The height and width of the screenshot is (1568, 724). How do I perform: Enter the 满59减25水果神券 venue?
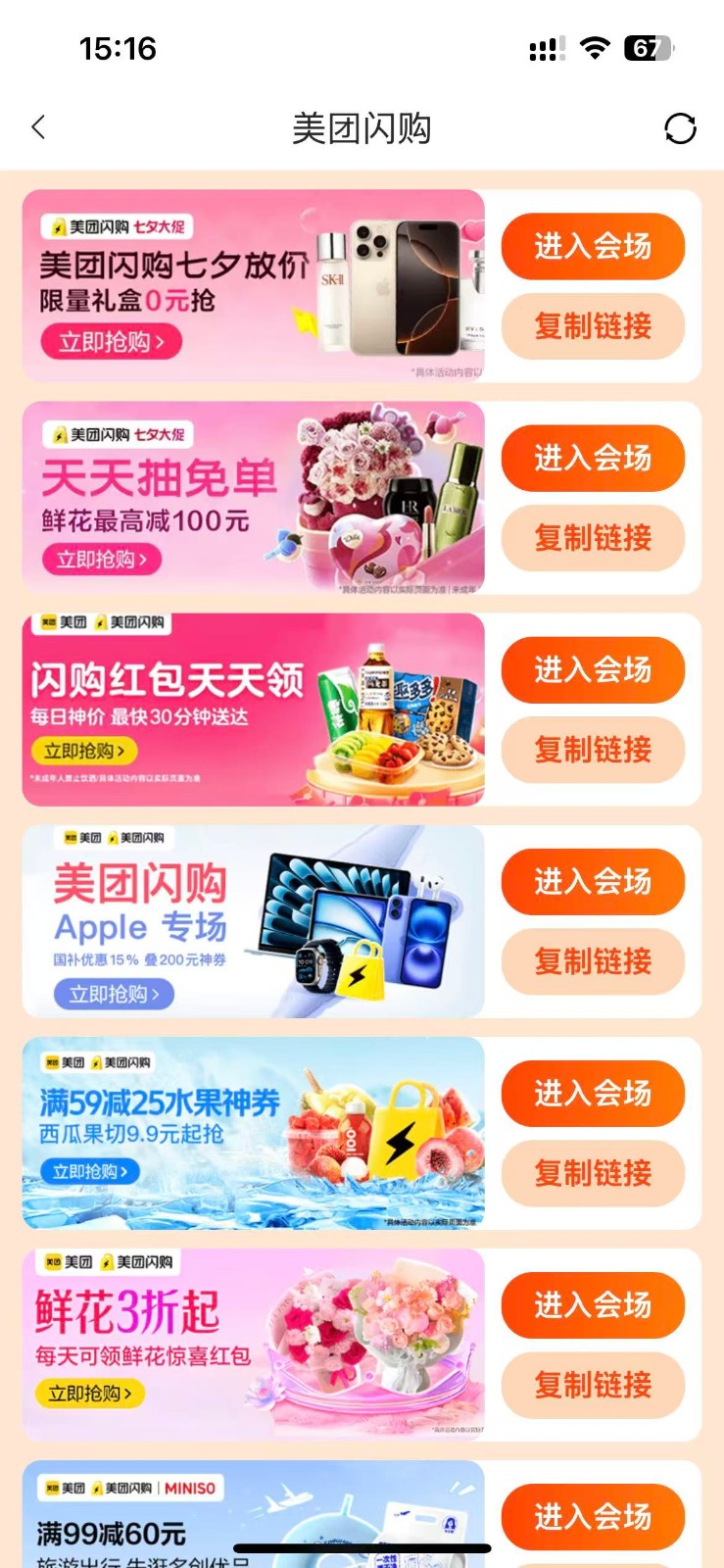(593, 1093)
